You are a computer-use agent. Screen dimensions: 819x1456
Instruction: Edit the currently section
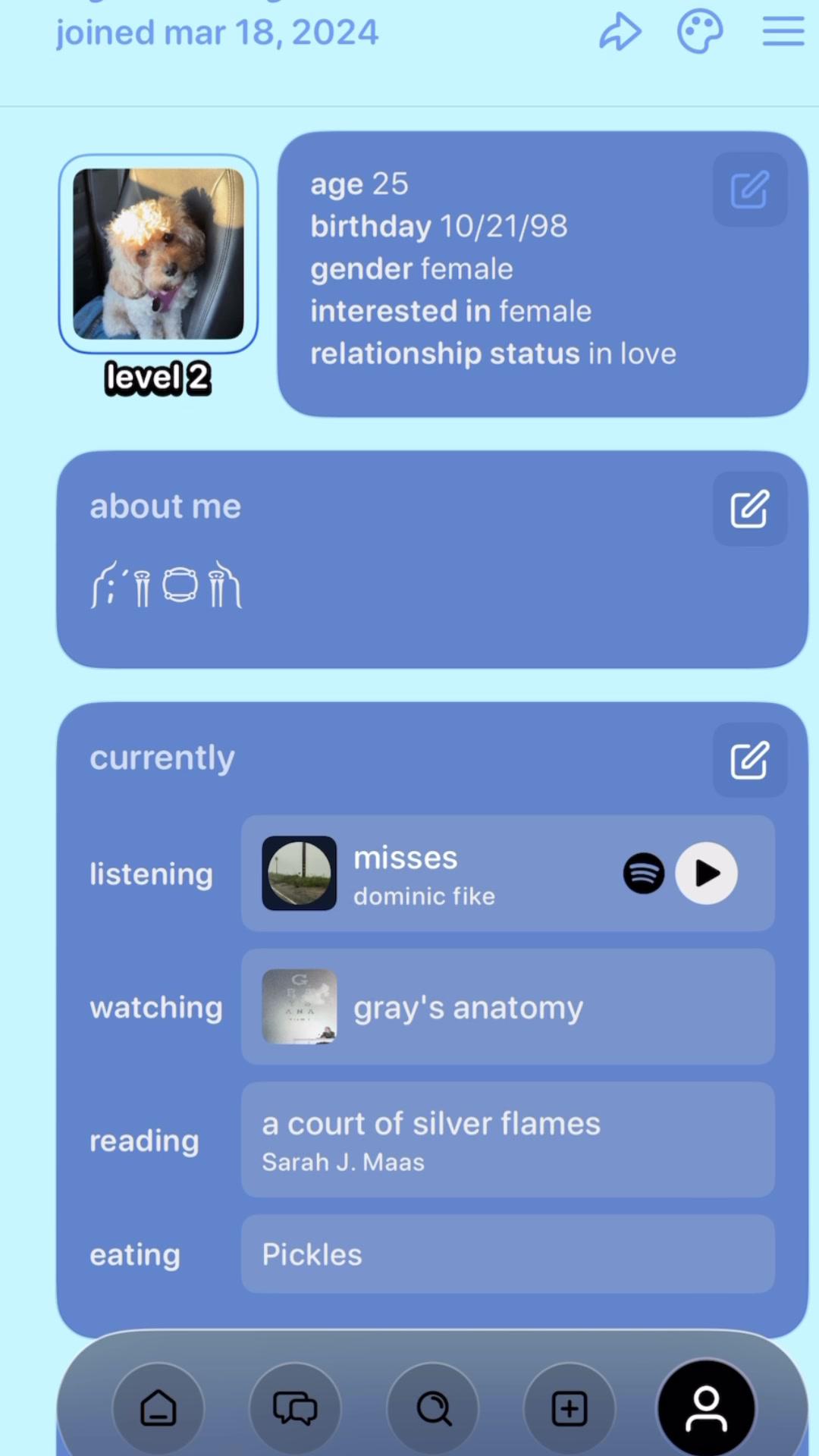click(748, 760)
